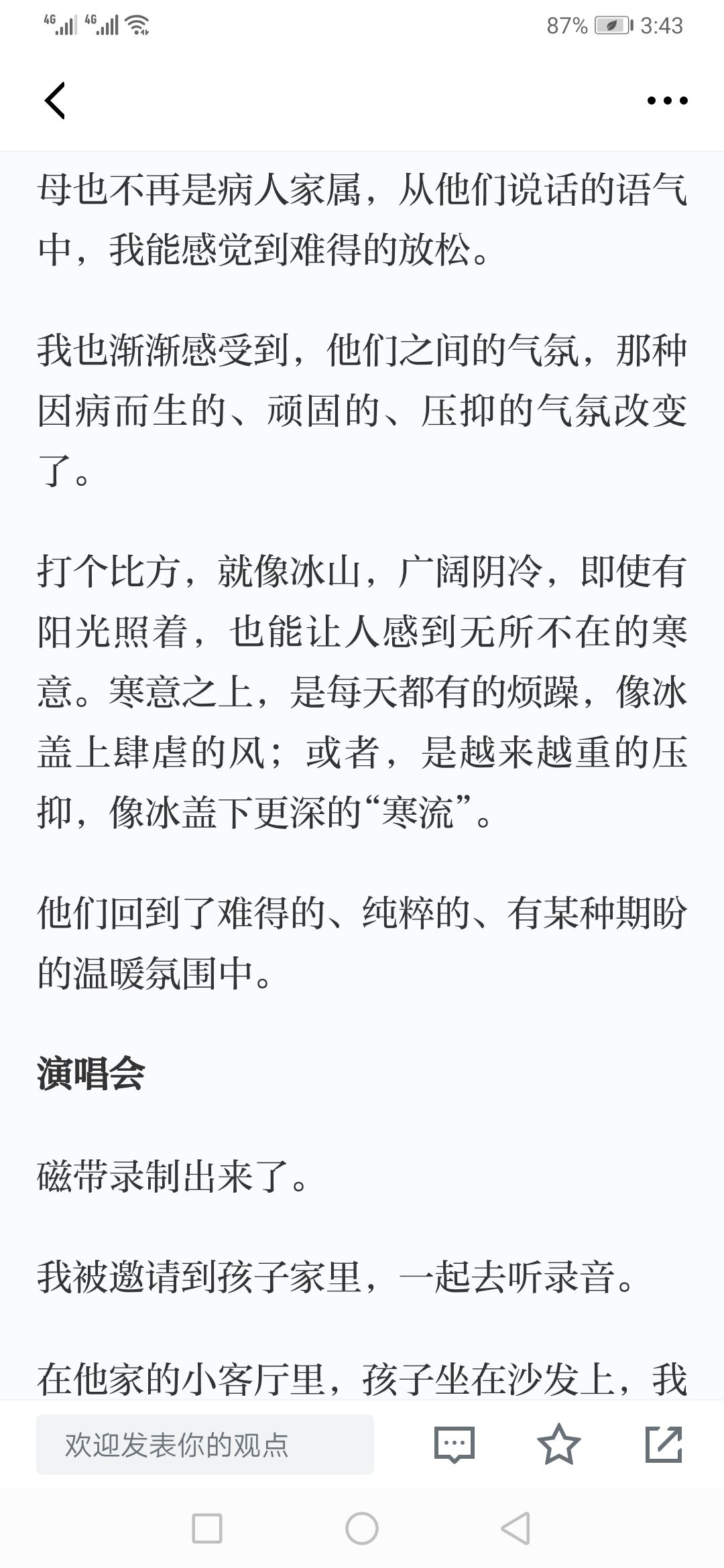Open the three-dot overflow menu

667,101
